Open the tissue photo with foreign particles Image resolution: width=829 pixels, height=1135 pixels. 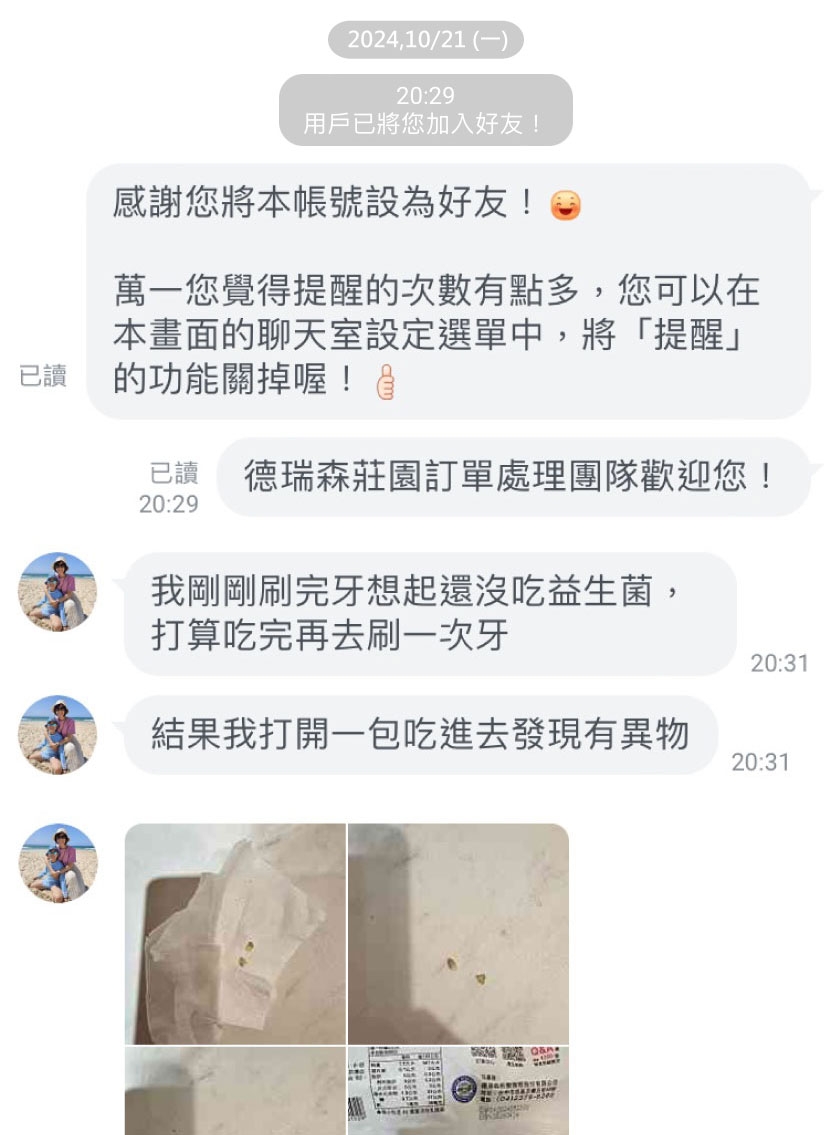tap(235, 933)
